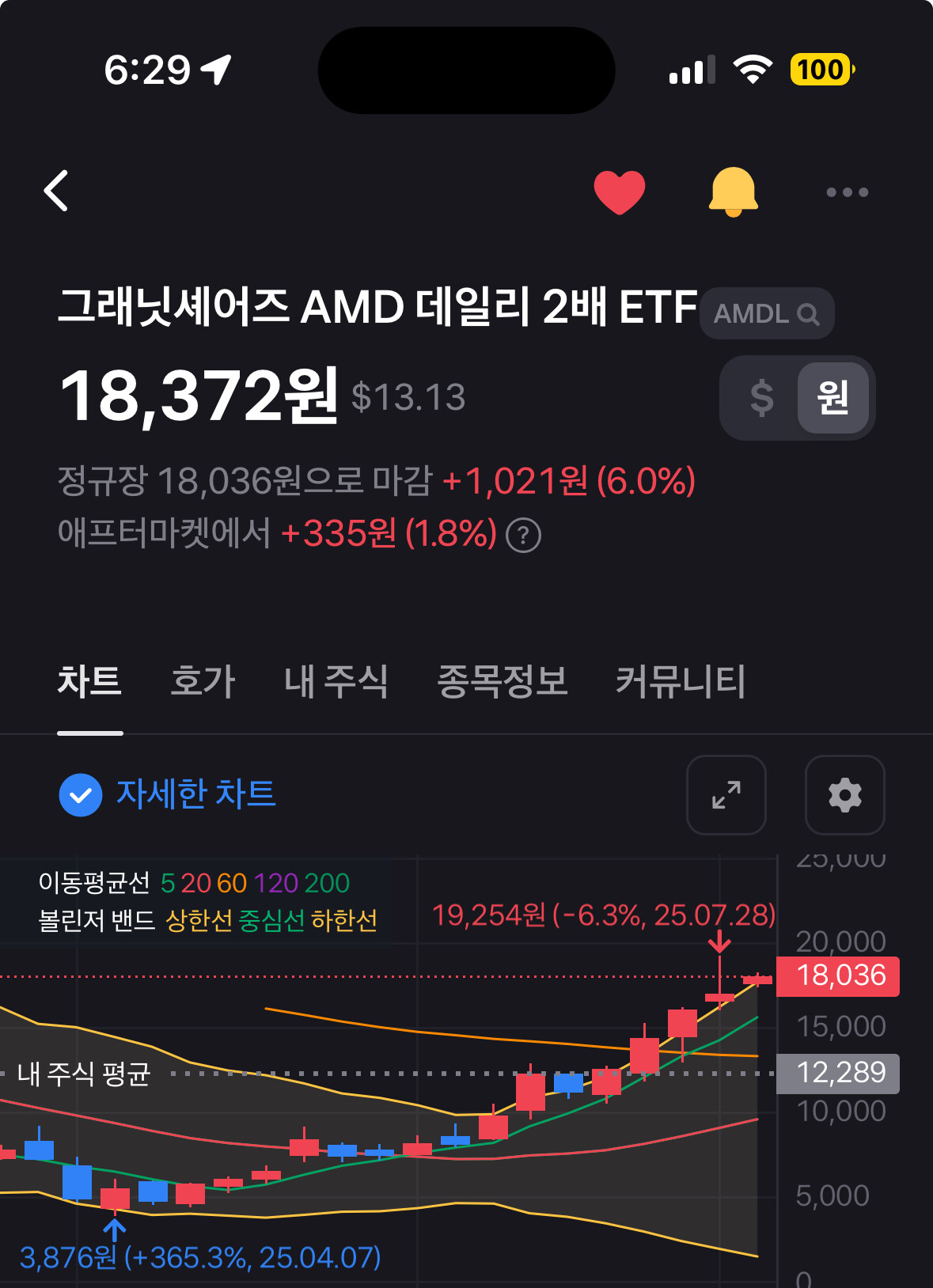
Task: Open chart settings gear
Action: pyautogui.click(x=845, y=795)
